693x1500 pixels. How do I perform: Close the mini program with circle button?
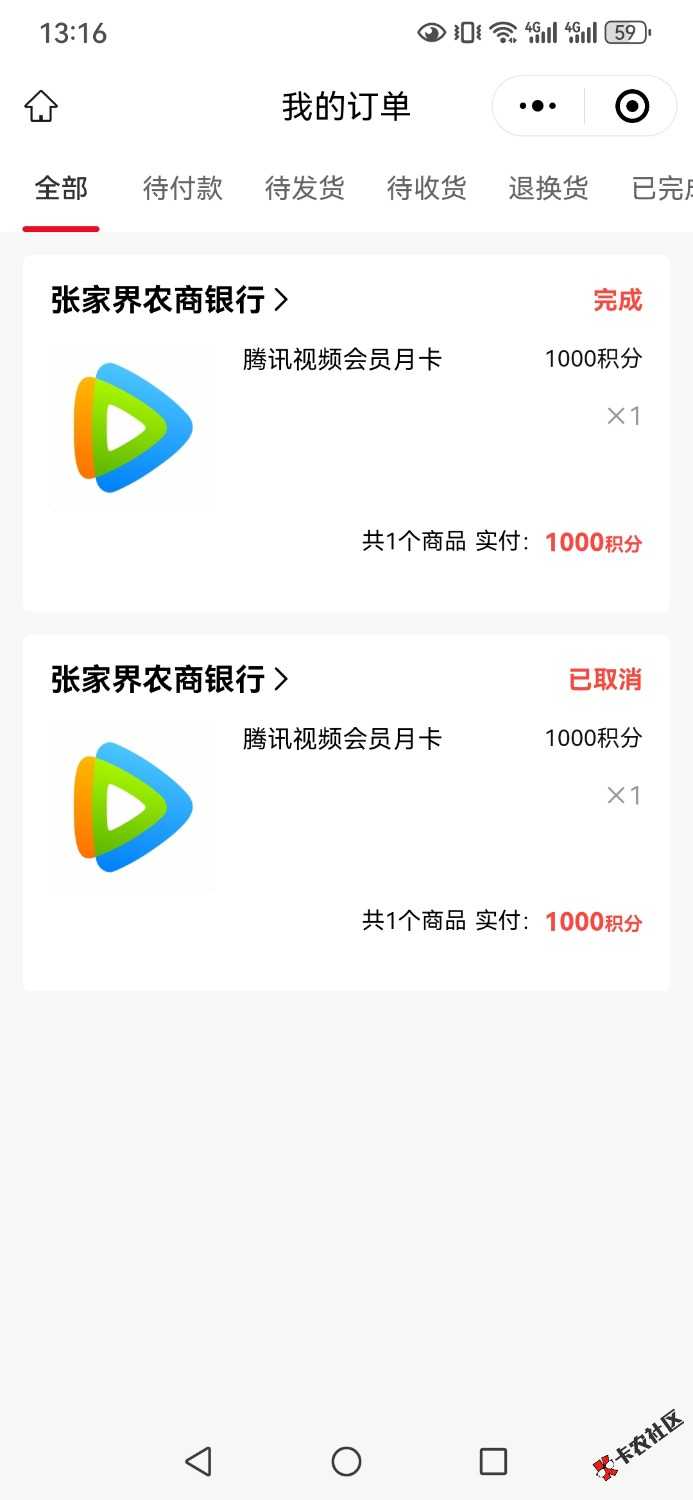[x=632, y=106]
